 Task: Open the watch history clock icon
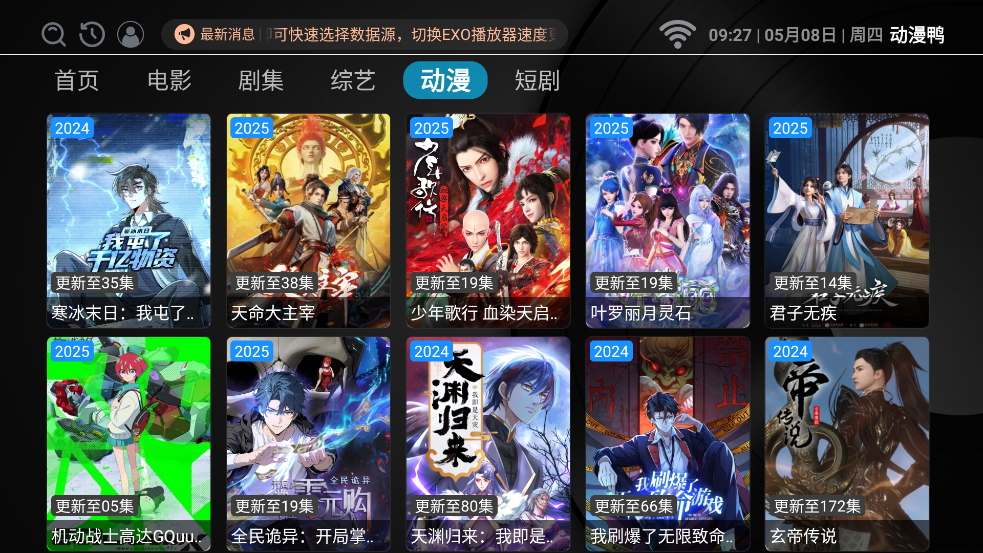click(x=91, y=35)
